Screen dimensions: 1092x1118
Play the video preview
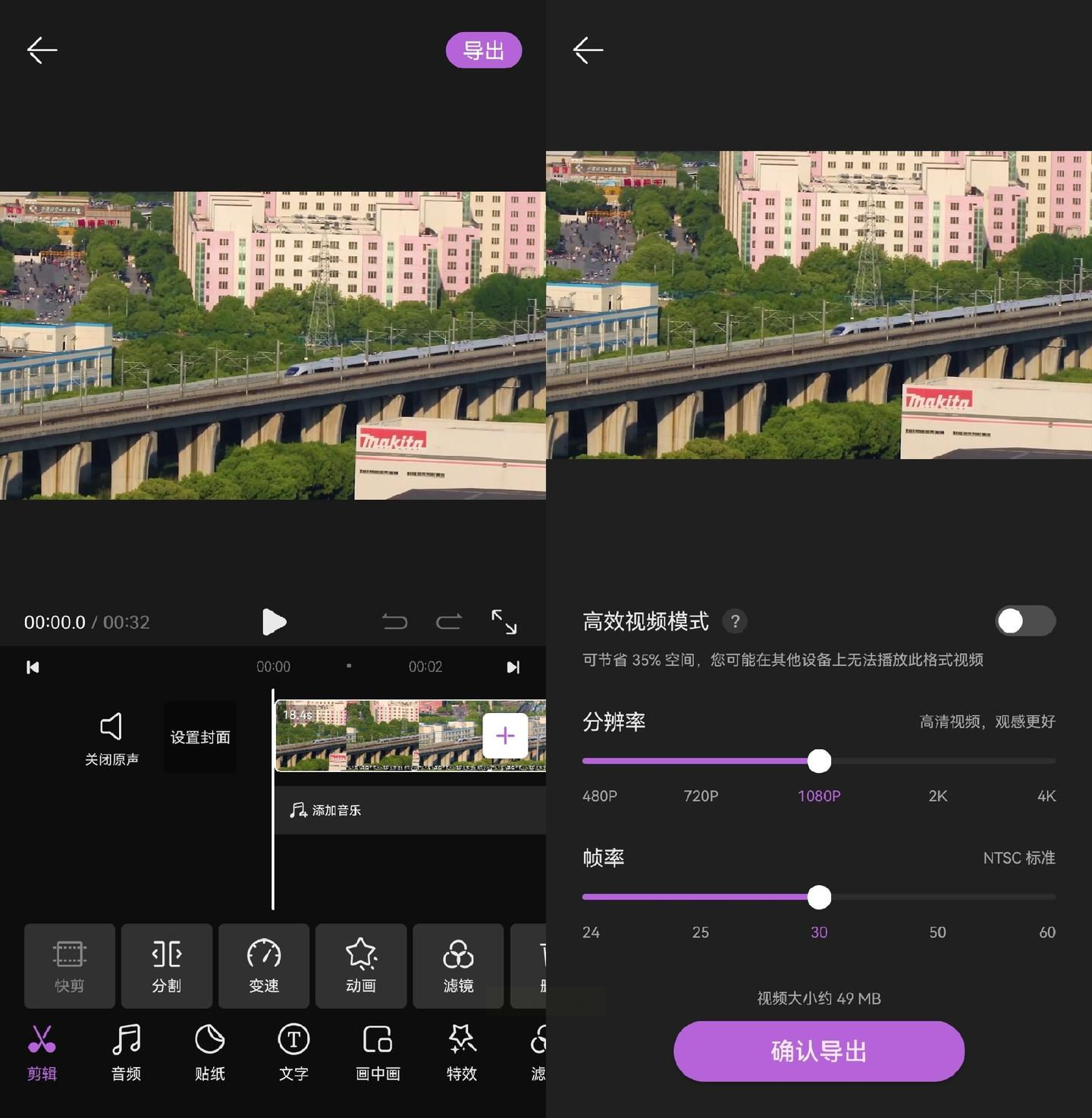(274, 622)
